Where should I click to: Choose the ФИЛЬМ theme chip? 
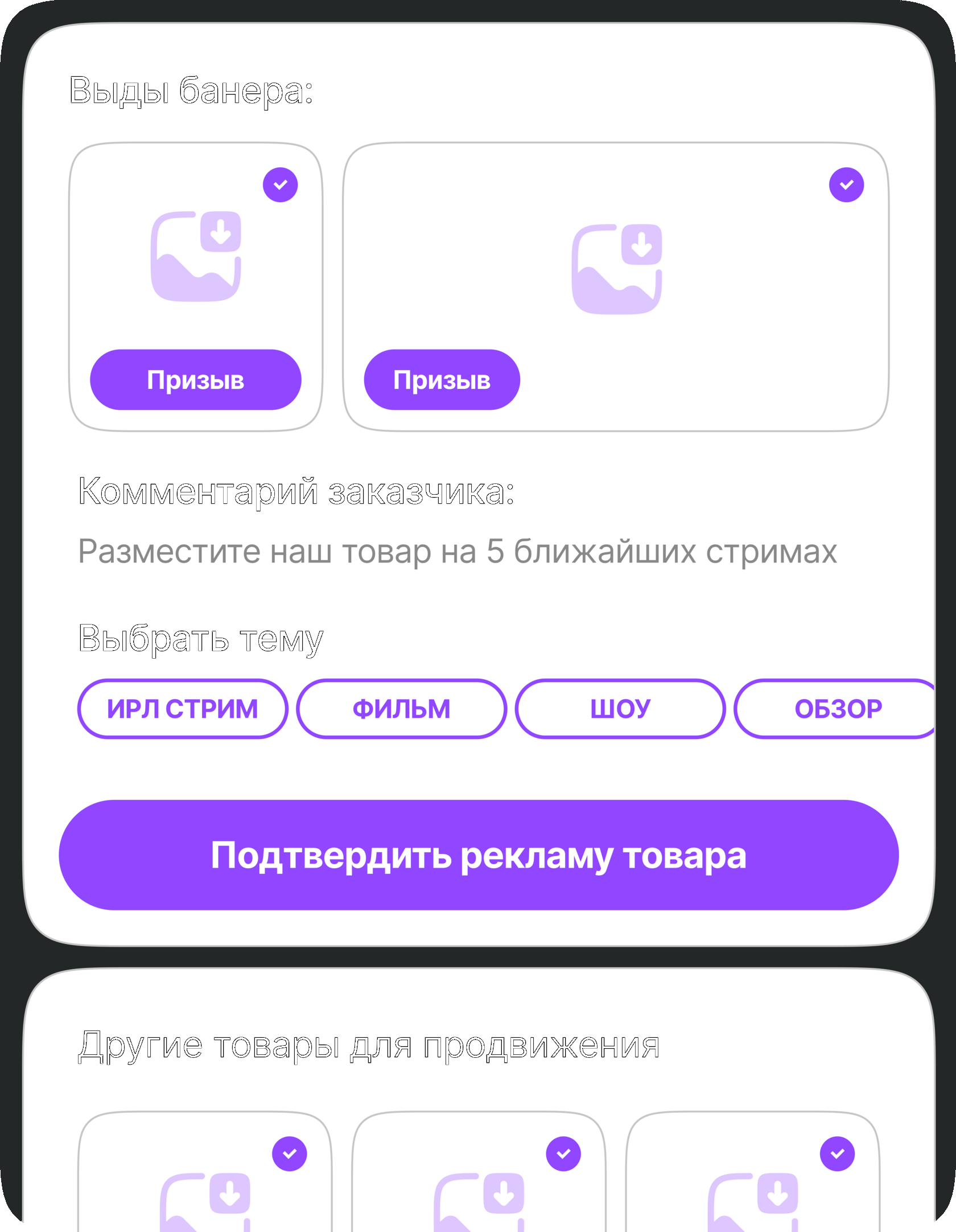tap(401, 709)
